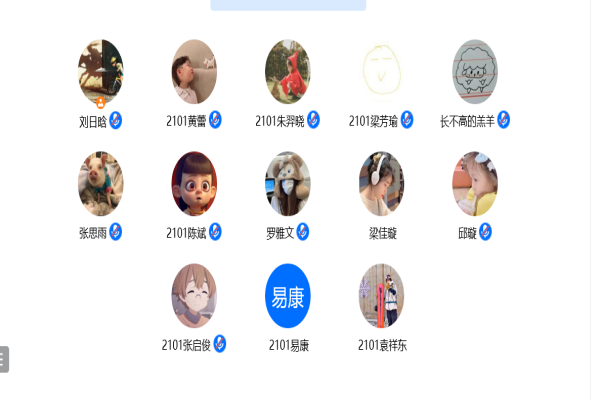
Task: Select participant 罗雅文
Action: [x=288, y=183]
